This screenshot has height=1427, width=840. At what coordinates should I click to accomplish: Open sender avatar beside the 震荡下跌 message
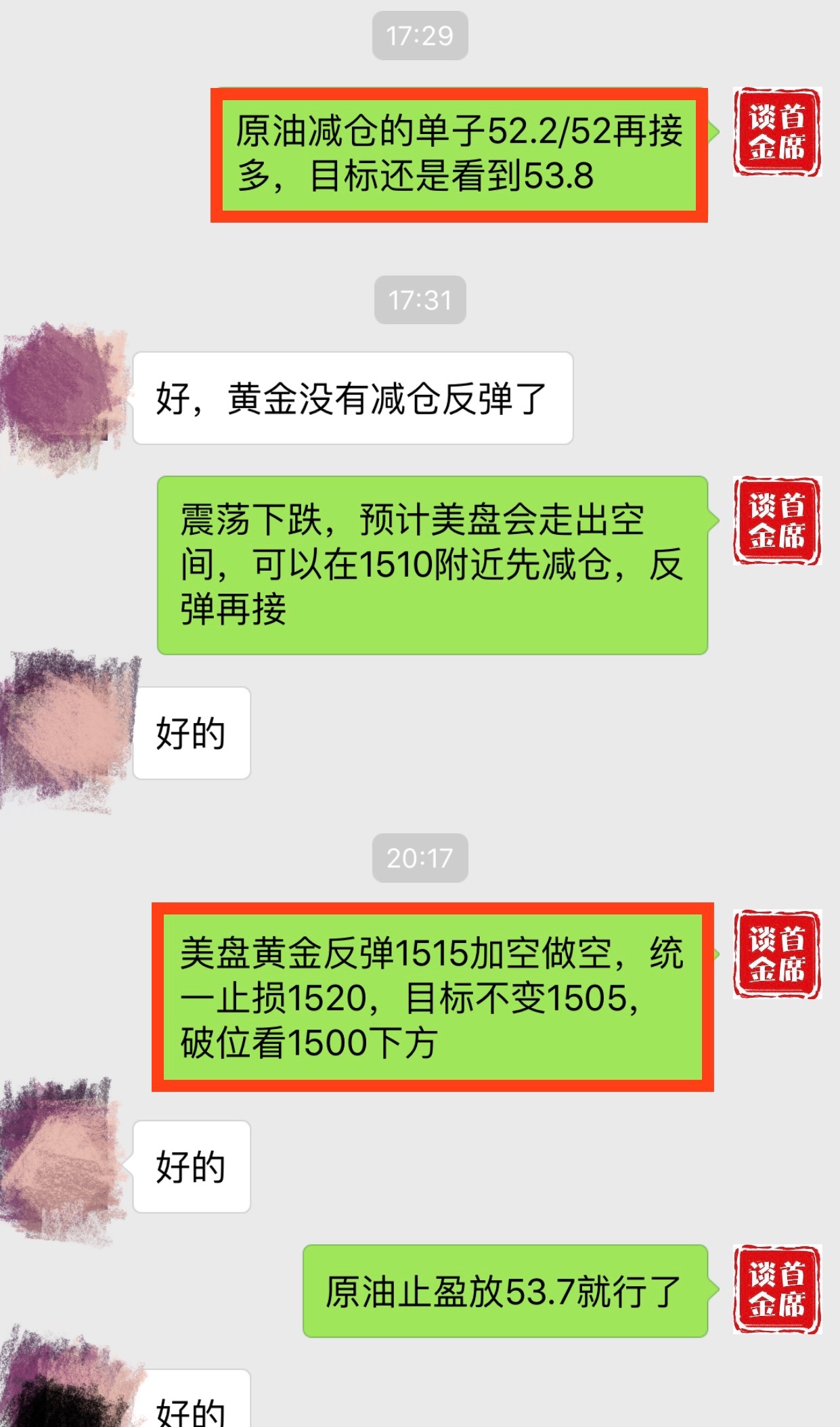(x=776, y=521)
